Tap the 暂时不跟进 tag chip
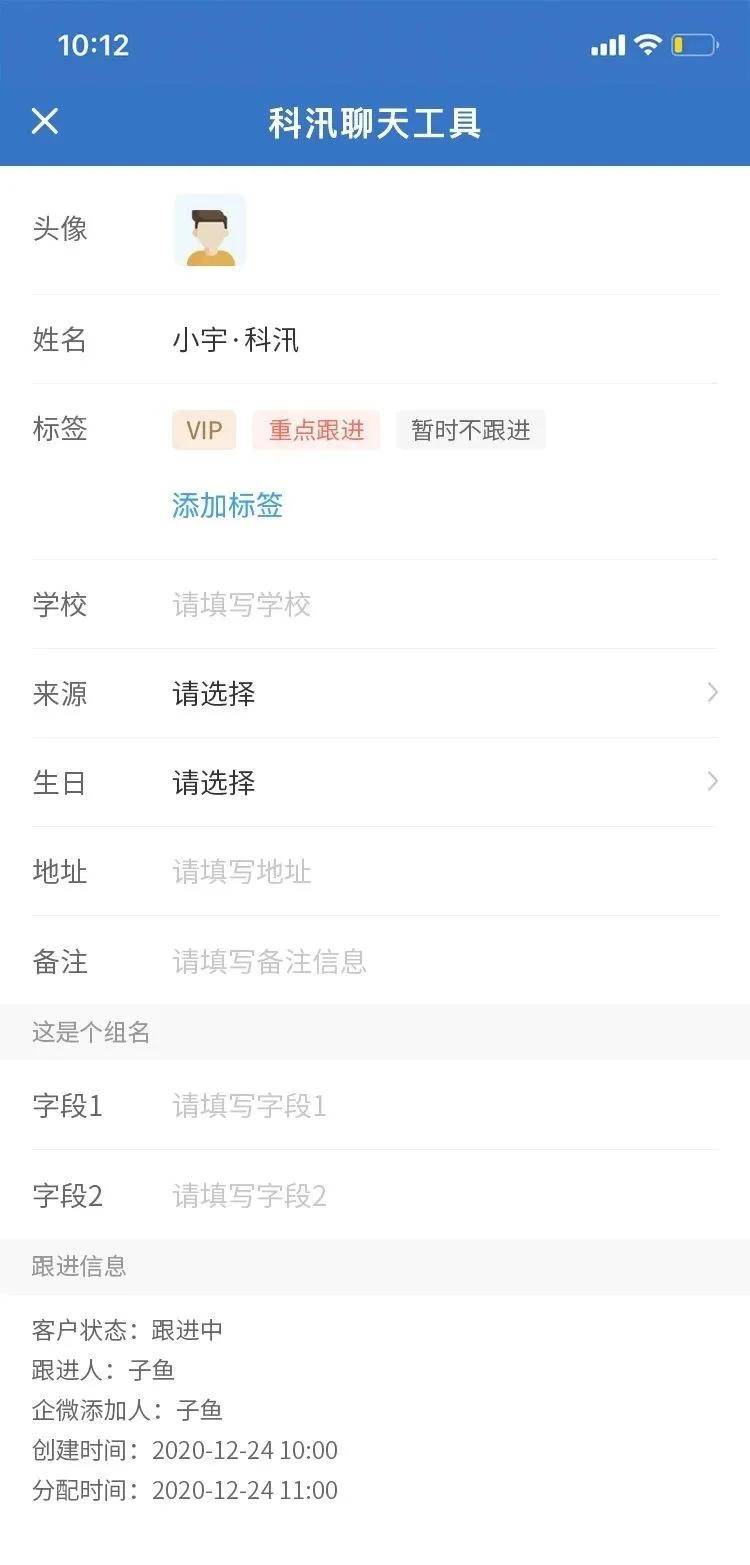This screenshot has height=1565, width=750. click(470, 431)
